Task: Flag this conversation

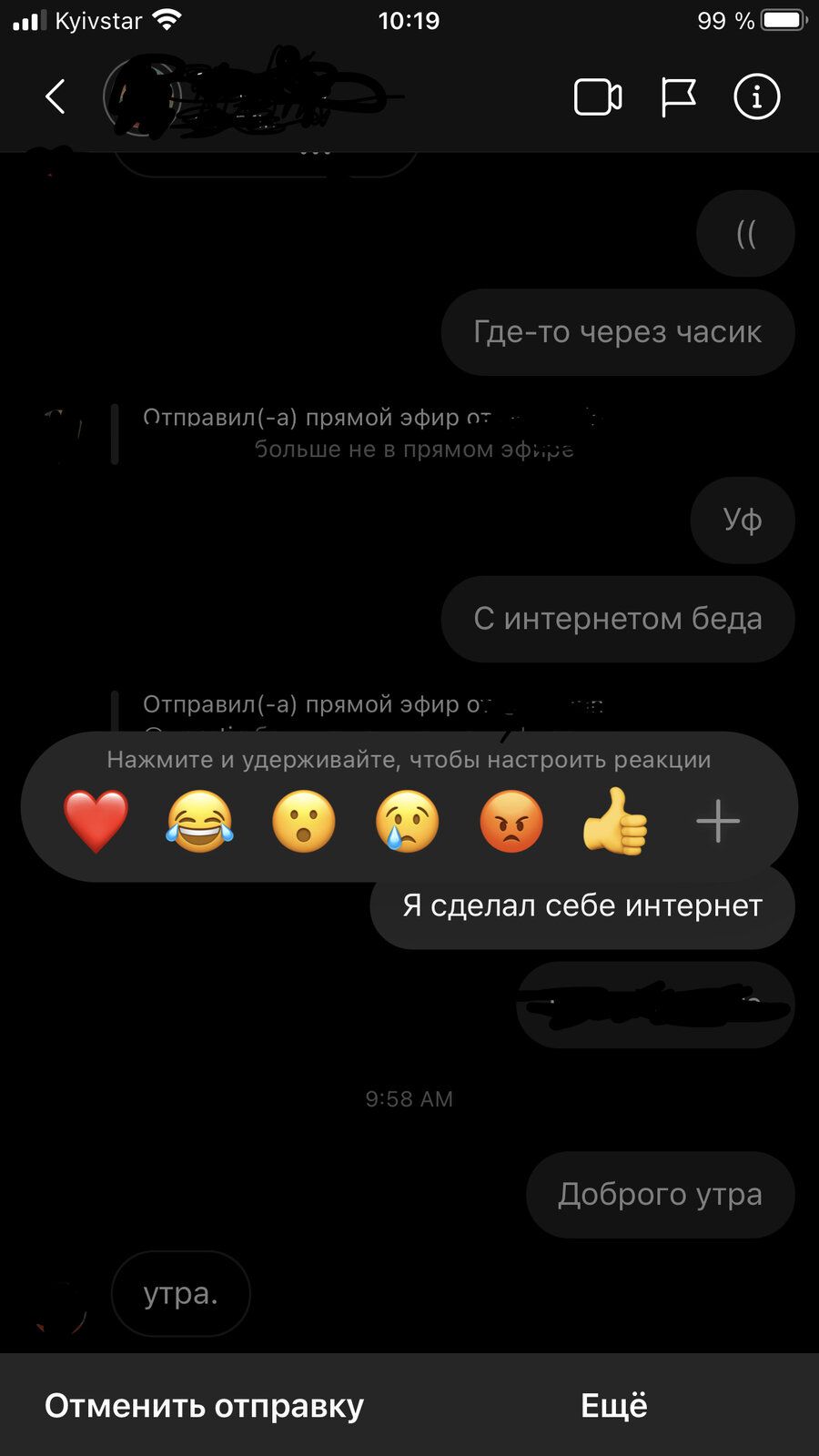Action: (678, 97)
